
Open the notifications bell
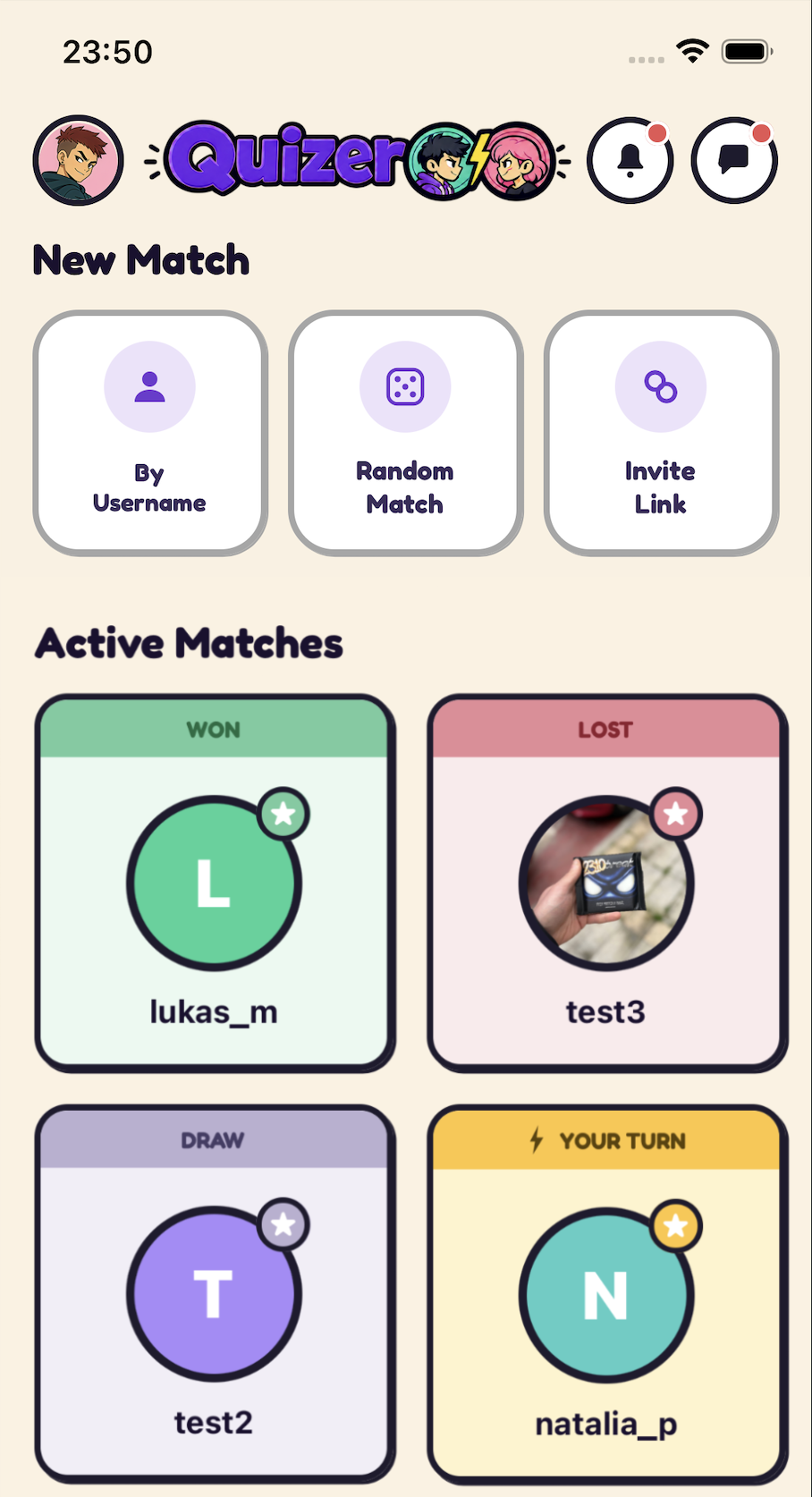point(630,160)
